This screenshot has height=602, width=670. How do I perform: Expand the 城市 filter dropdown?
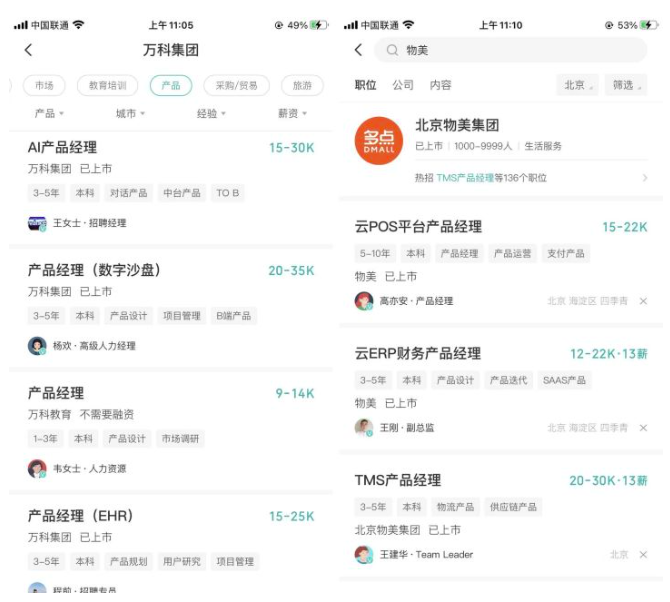point(131,114)
